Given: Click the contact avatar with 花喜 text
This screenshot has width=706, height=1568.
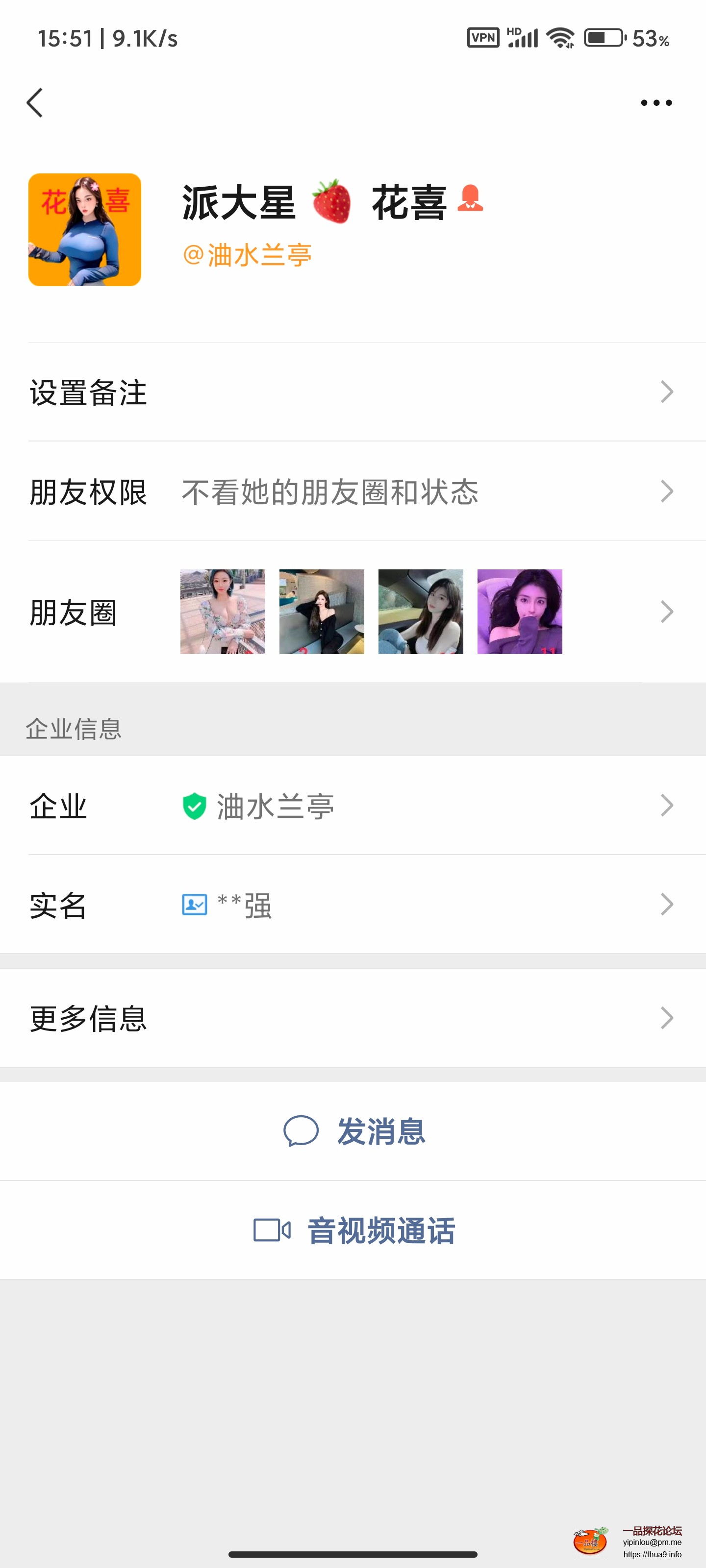Looking at the screenshot, I should pos(85,228).
